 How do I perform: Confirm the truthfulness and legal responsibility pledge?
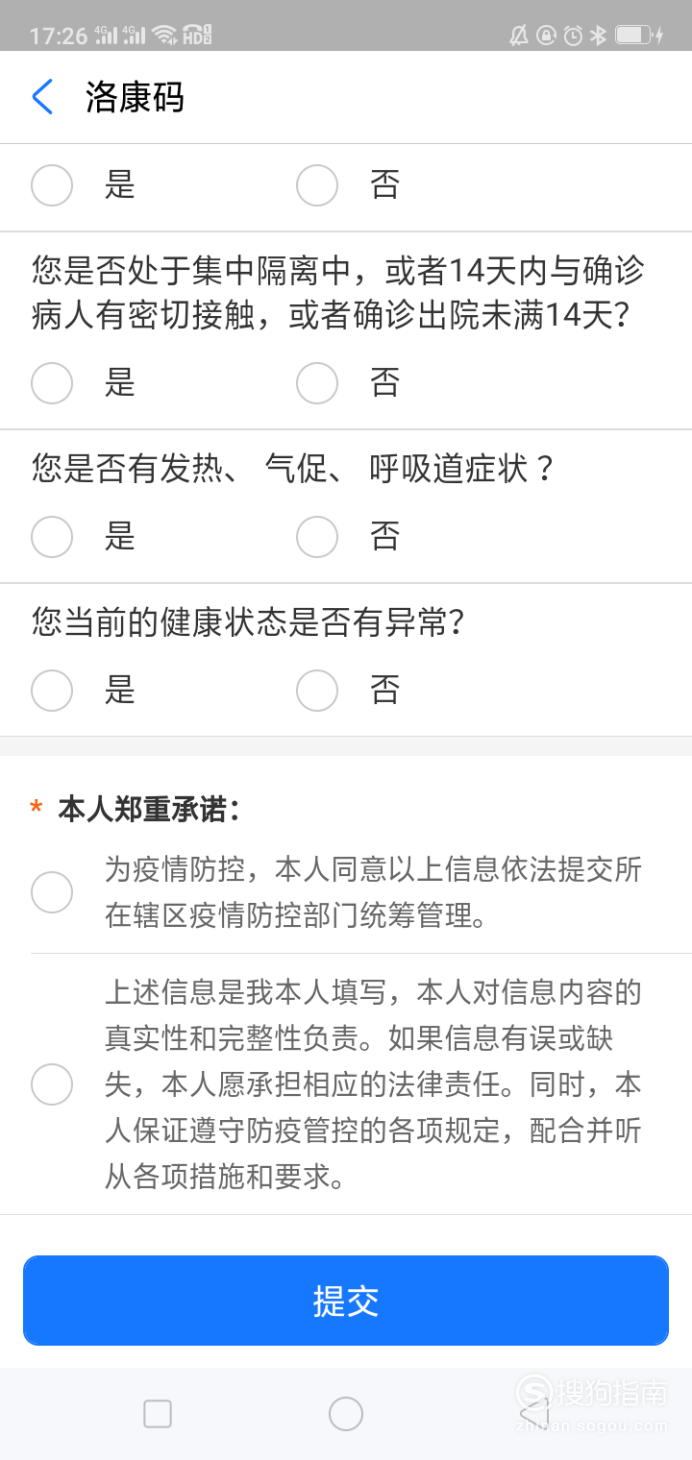click(52, 1084)
